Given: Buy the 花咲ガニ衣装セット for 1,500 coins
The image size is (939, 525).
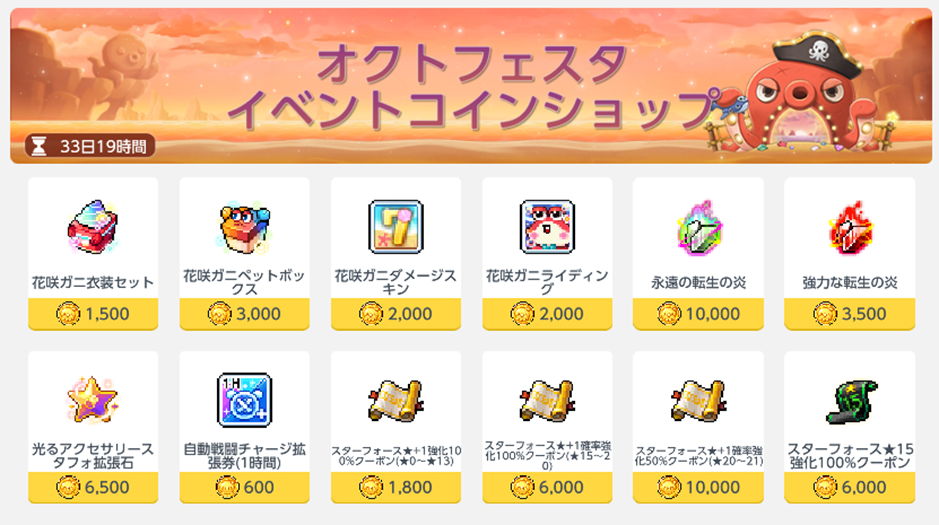Looking at the screenshot, I should (93, 314).
